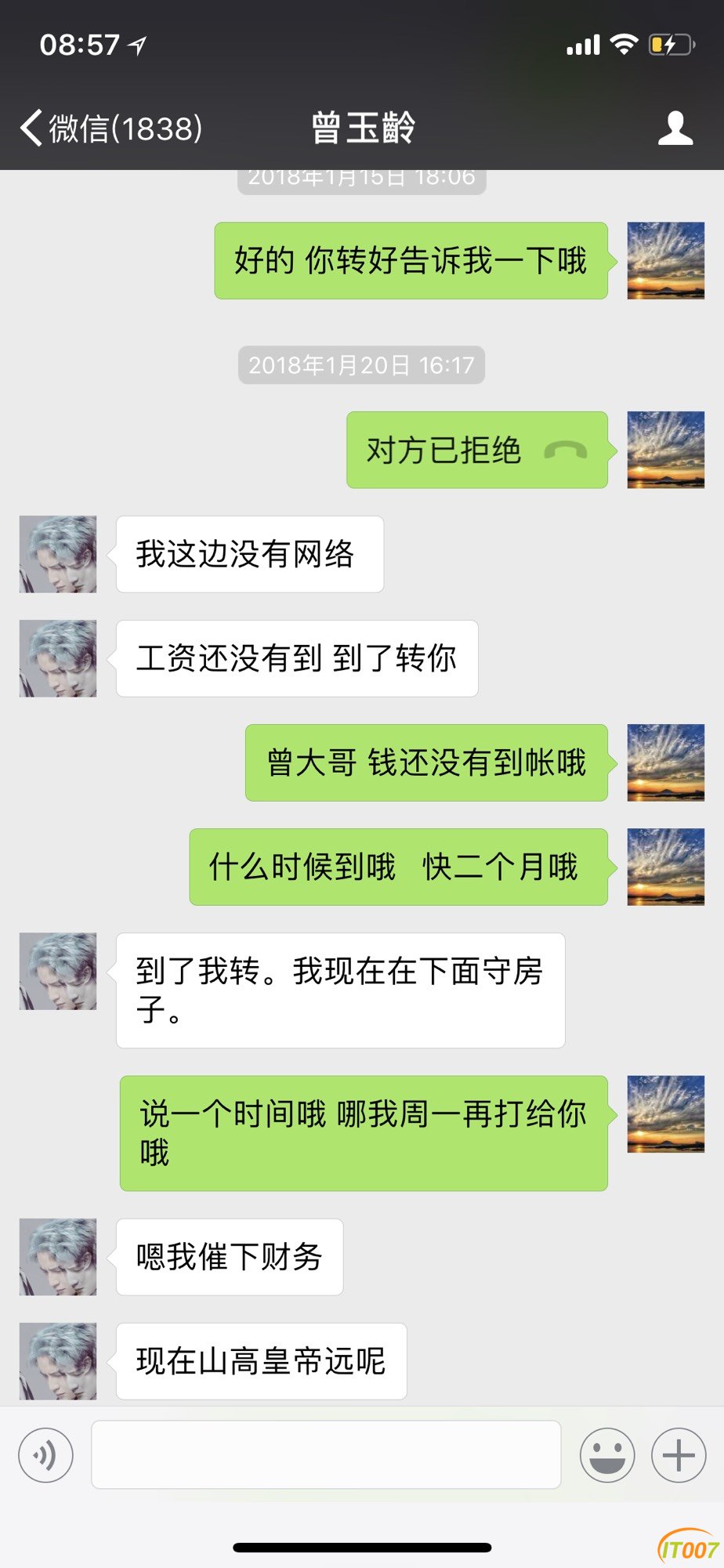Open contact avatar beside 我这边没有网络
This screenshot has width=724, height=1568.
(x=58, y=554)
